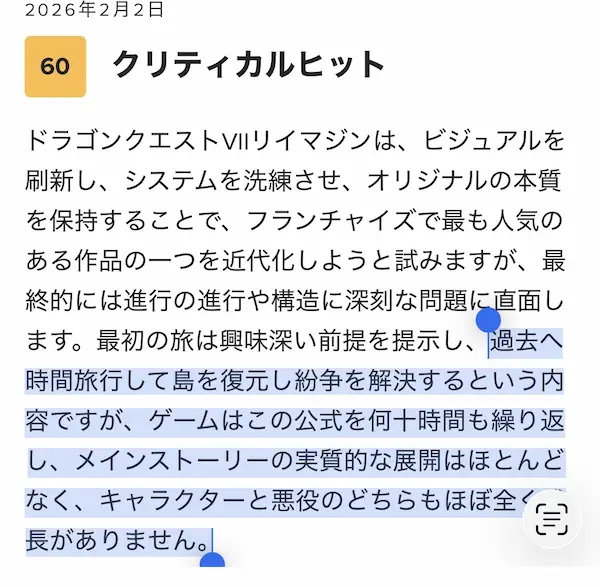Image resolution: width=600 pixels, height=587 pixels.
Task: Tap the live text scan button
Action: coord(552,518)
